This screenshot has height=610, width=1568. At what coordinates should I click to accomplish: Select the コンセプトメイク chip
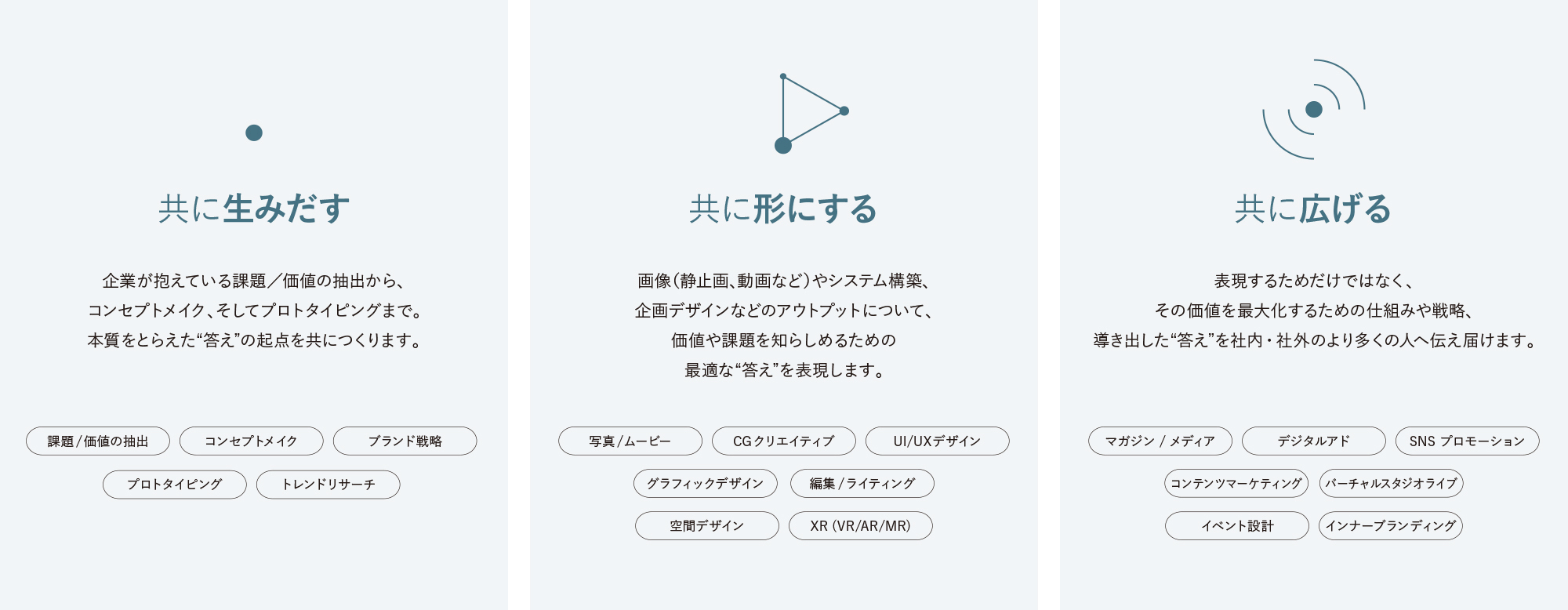point(251,441)
